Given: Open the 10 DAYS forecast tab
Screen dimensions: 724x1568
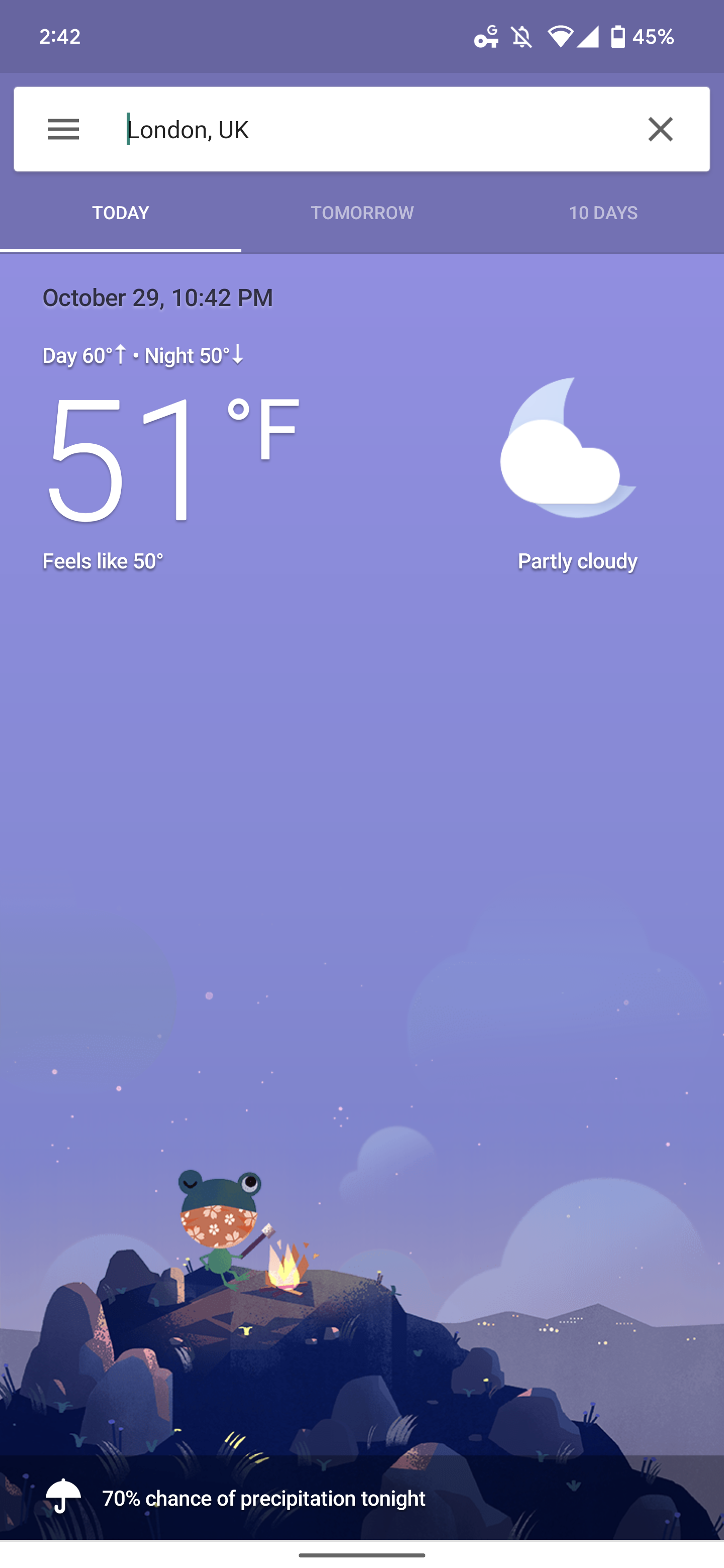Looking at the screenshot, I should (x=603, y=213).
